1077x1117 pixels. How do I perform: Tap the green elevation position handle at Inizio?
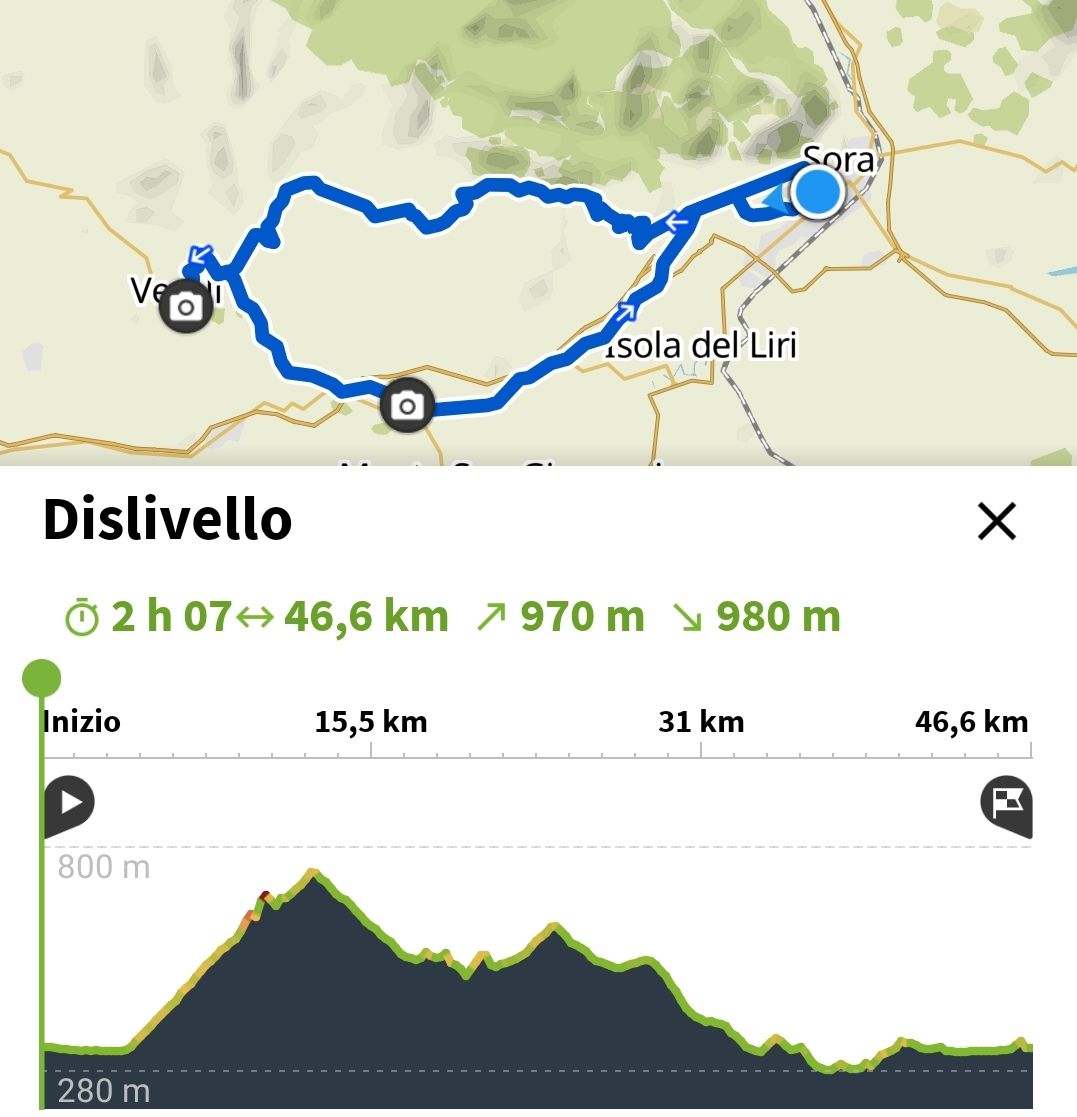(x=41, y=677)
